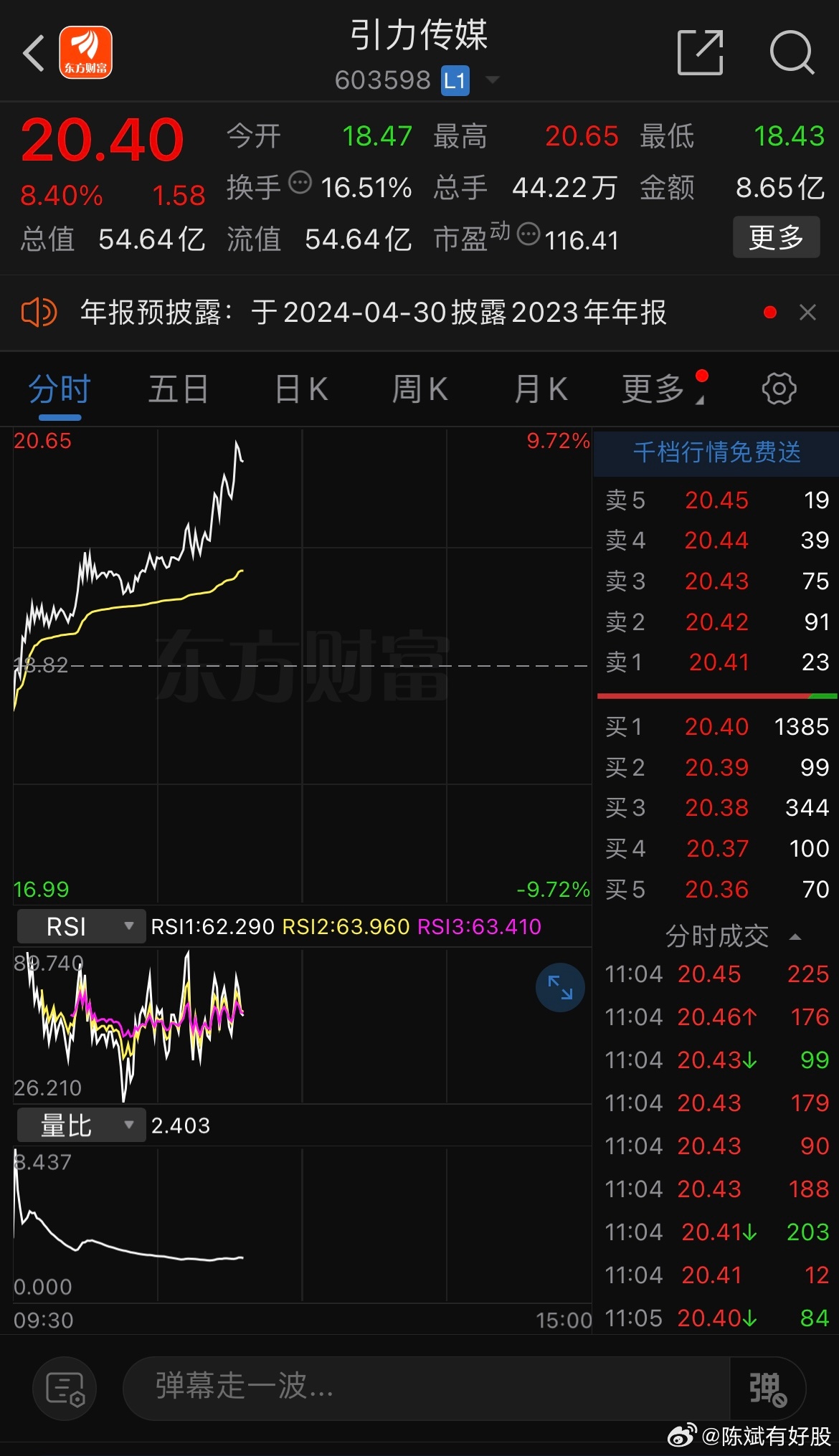Open chart settings gear icon

coord(779,389)
